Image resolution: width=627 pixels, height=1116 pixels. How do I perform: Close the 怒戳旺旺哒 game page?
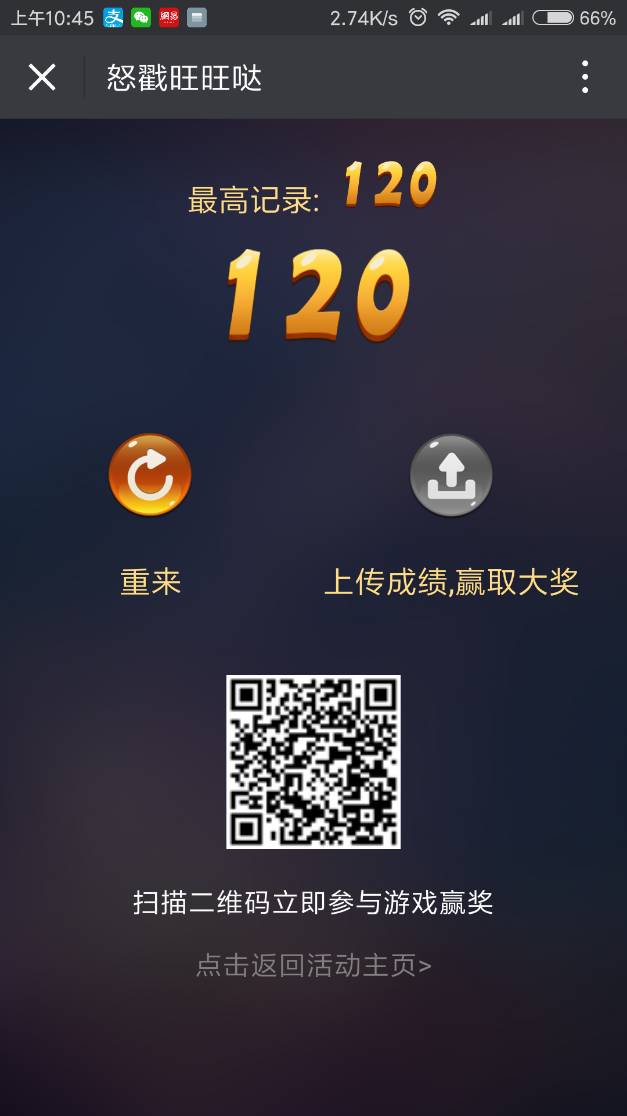(x=42, y=77)
